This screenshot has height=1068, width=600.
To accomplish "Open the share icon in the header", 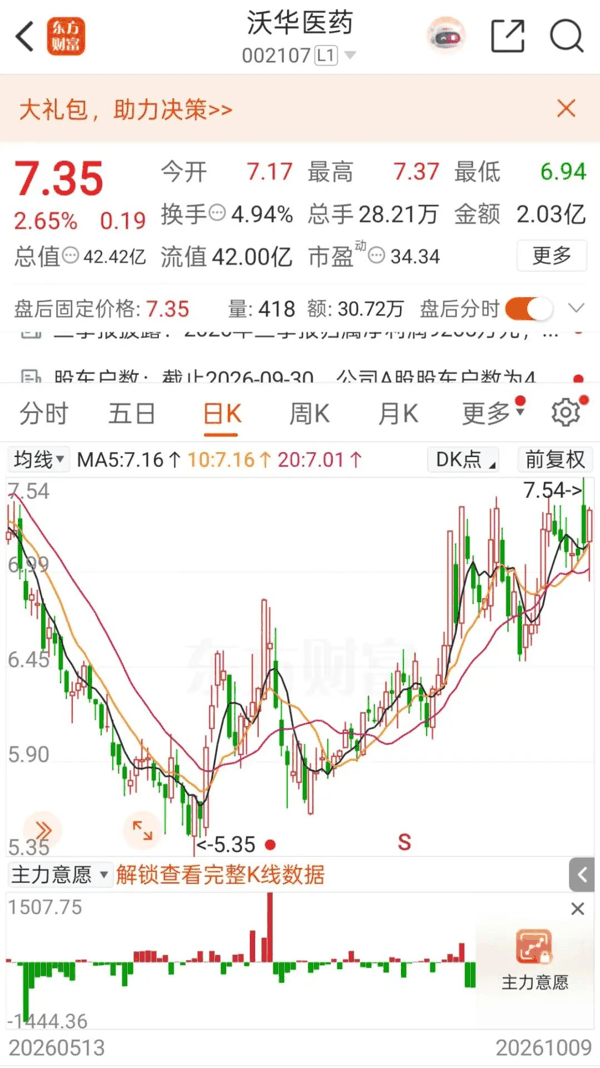I will click(508, 35).
